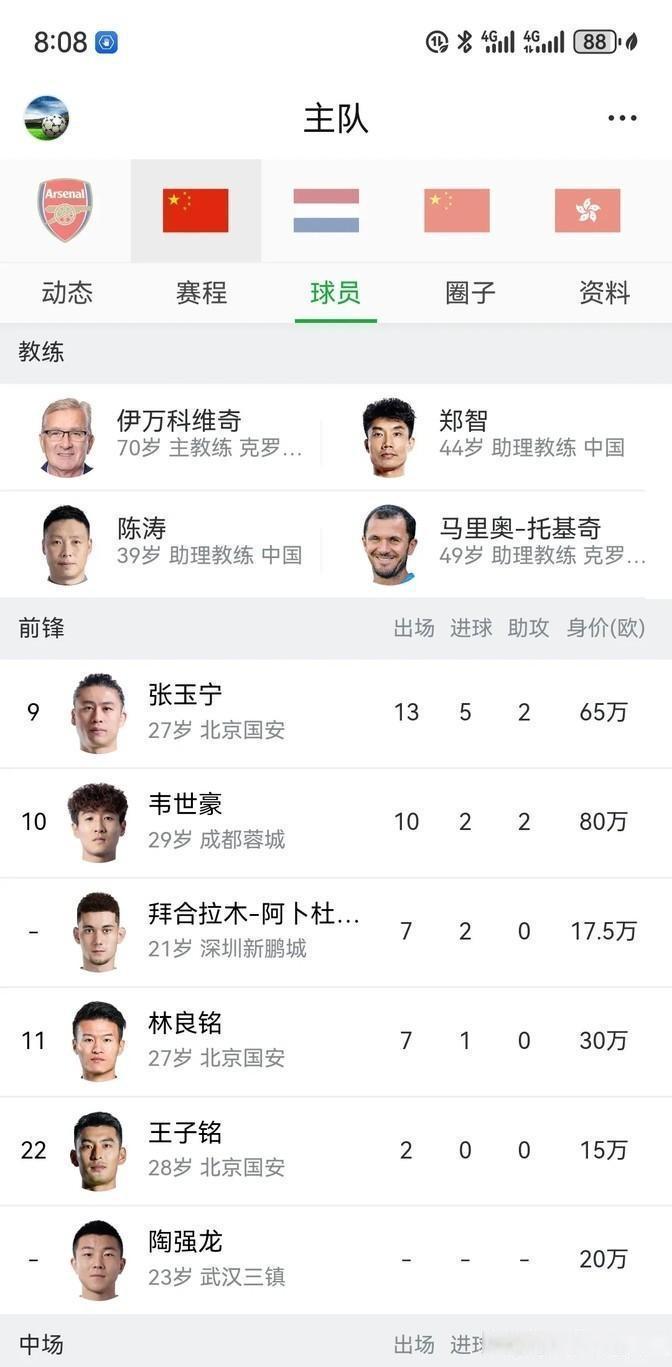The width and height of the screenshot is (672, 1367).
Task: View the 资料 tab
Action: (x=604, y=293)
